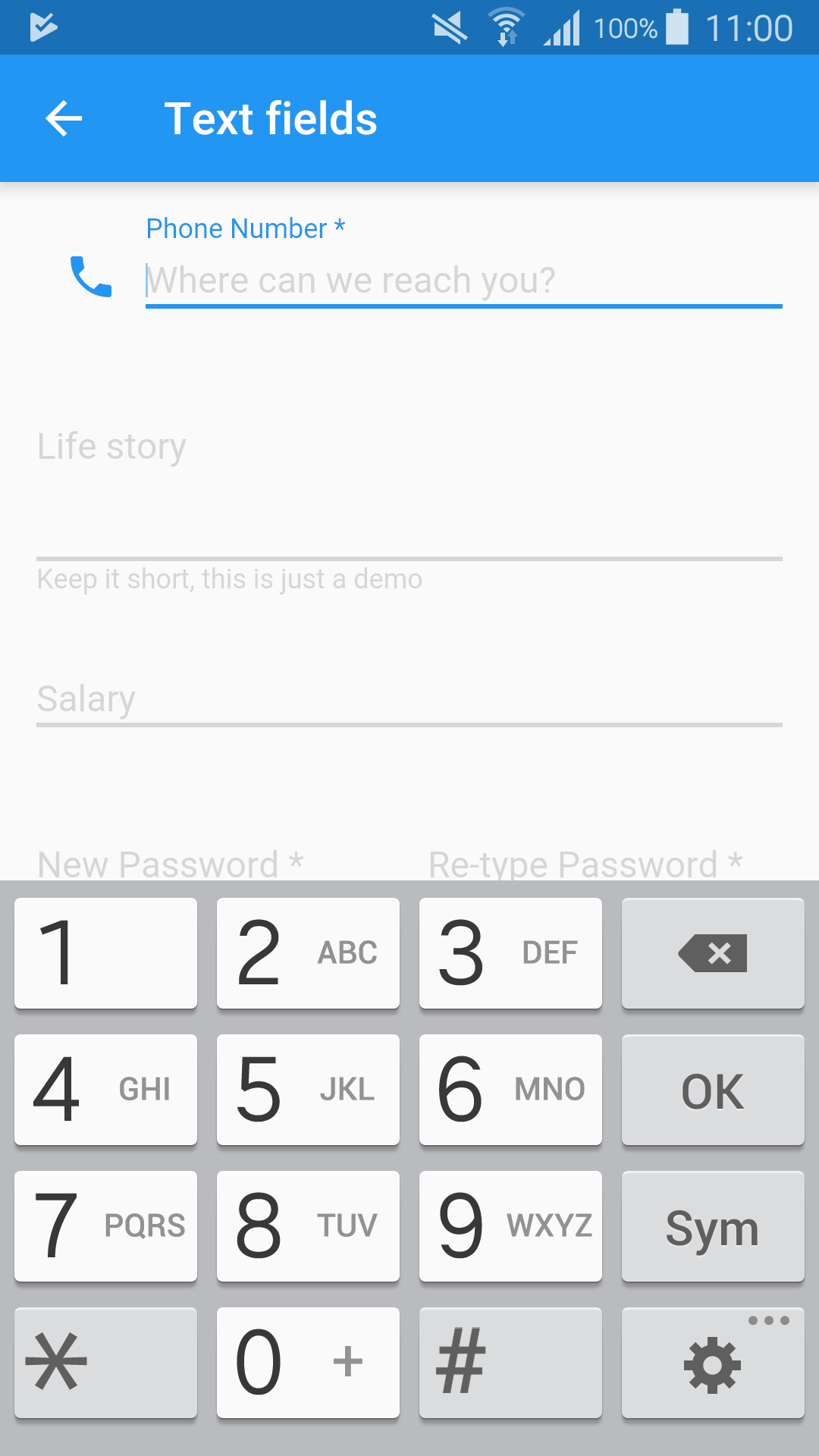The height and width of the screenshot is (1456, 819).
Task: Focus the Phone Number field
Action: click(x=464, y=281)
